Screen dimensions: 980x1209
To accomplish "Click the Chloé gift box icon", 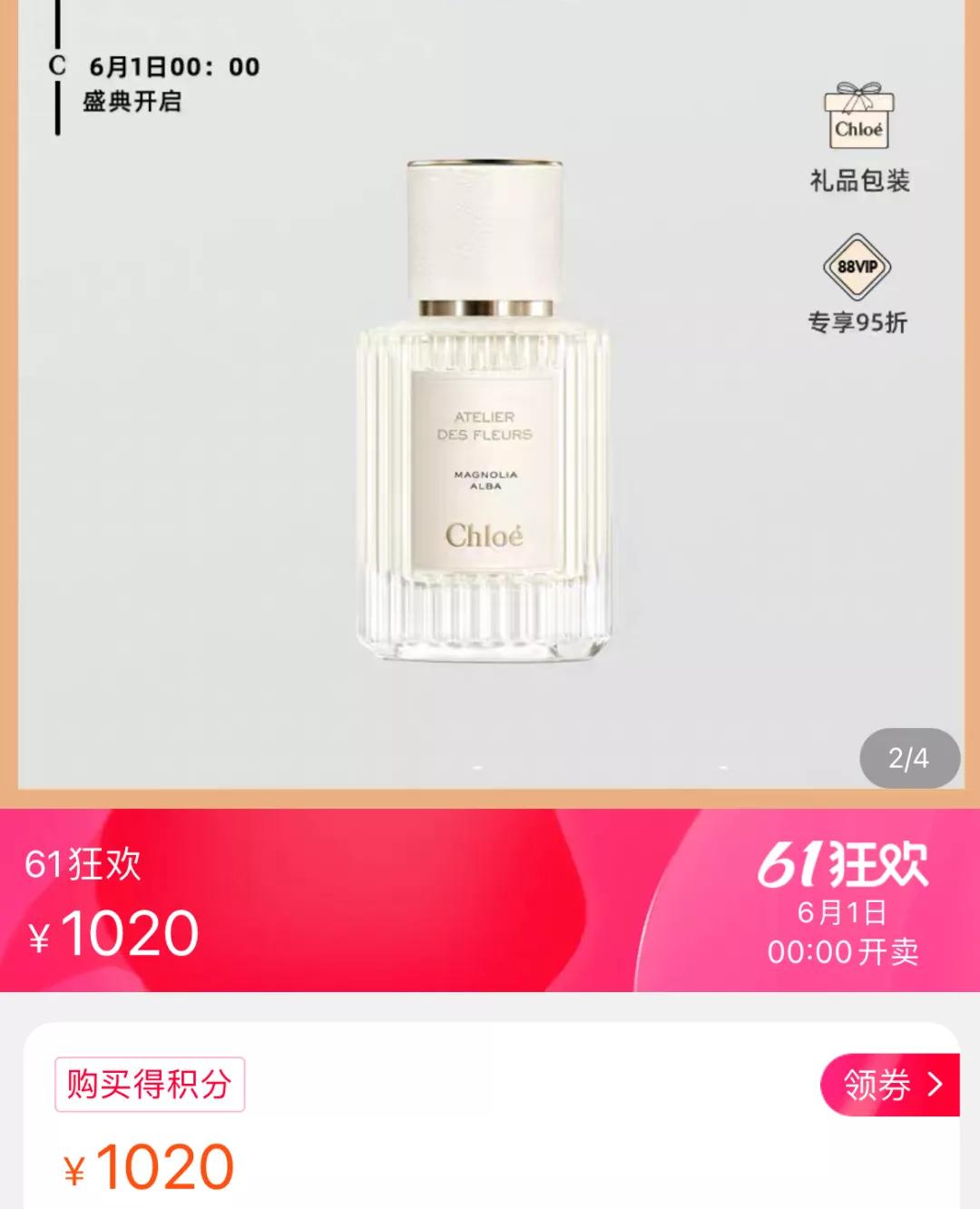I will [859, 123].
